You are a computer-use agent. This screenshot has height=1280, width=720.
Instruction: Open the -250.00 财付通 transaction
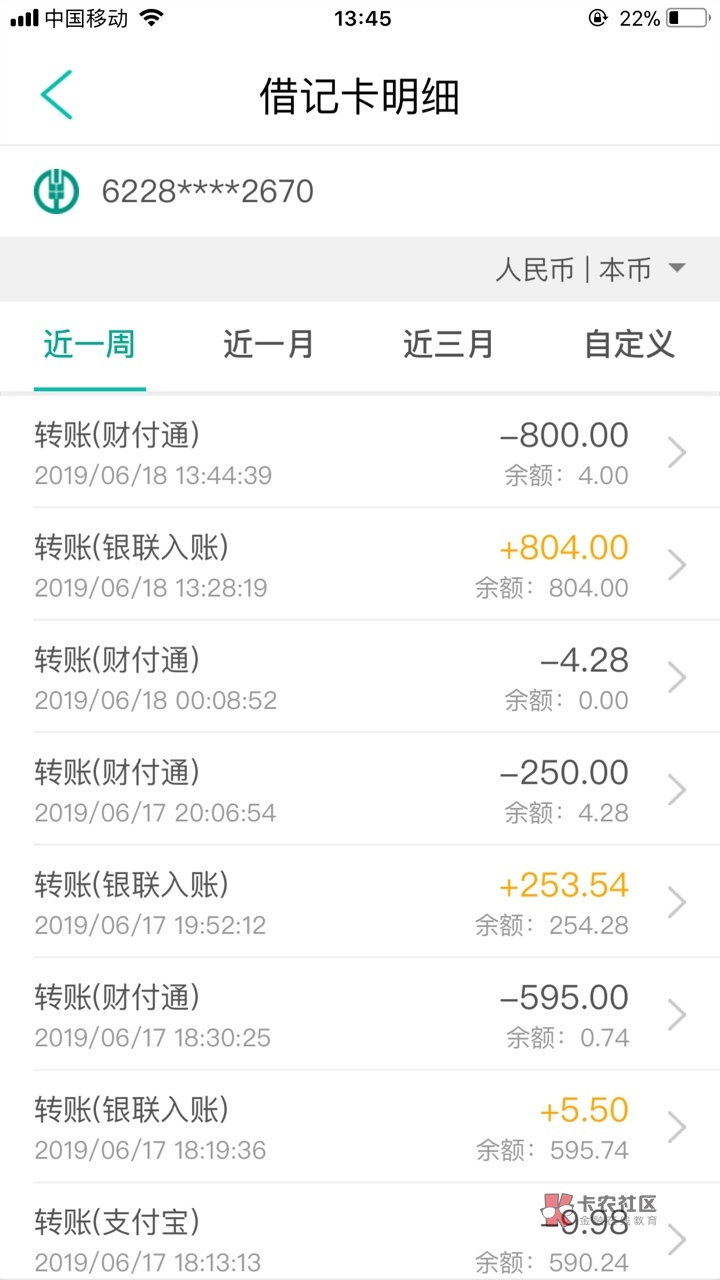pos(360,790)
